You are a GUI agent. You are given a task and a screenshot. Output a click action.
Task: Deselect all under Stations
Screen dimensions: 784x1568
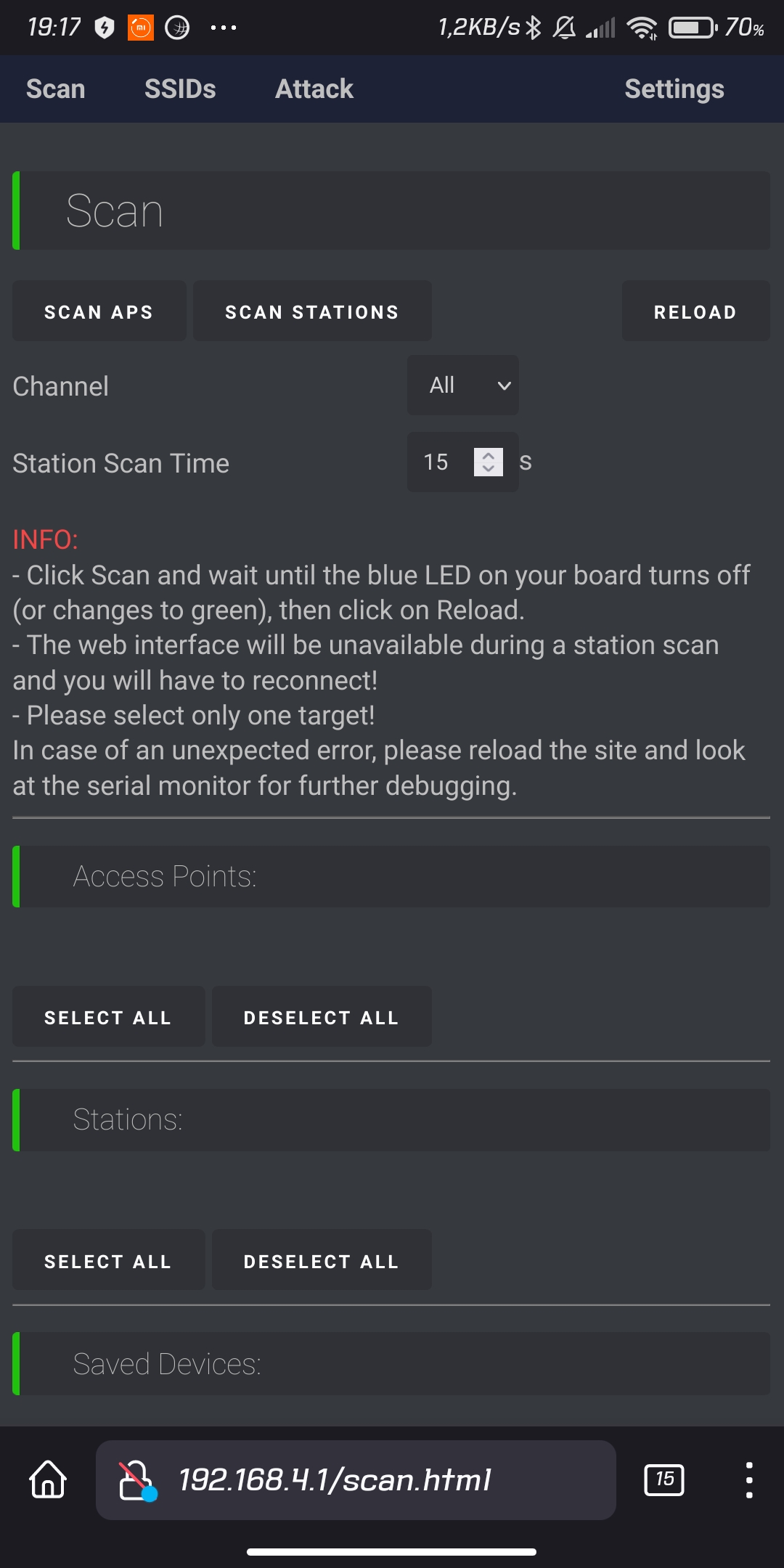click(x=322, y=1262)
